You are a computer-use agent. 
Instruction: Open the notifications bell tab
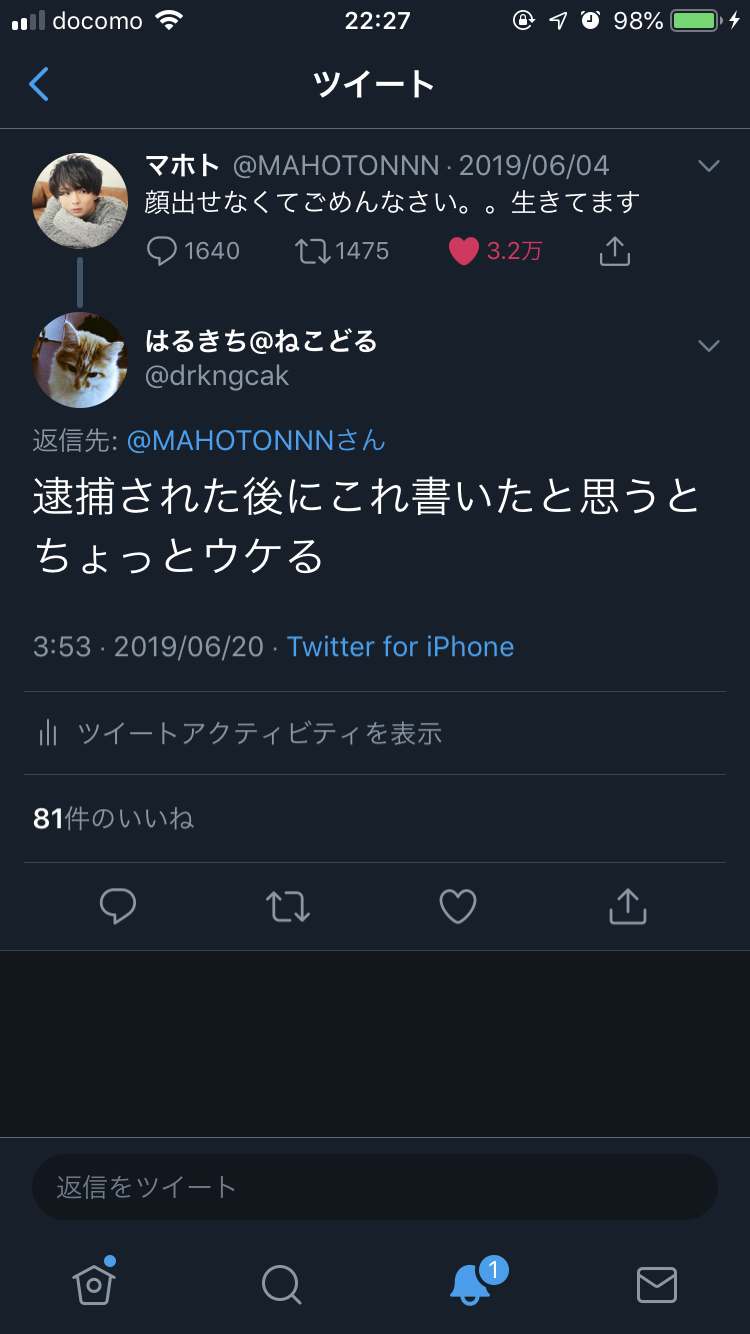tap(469, 1284)
